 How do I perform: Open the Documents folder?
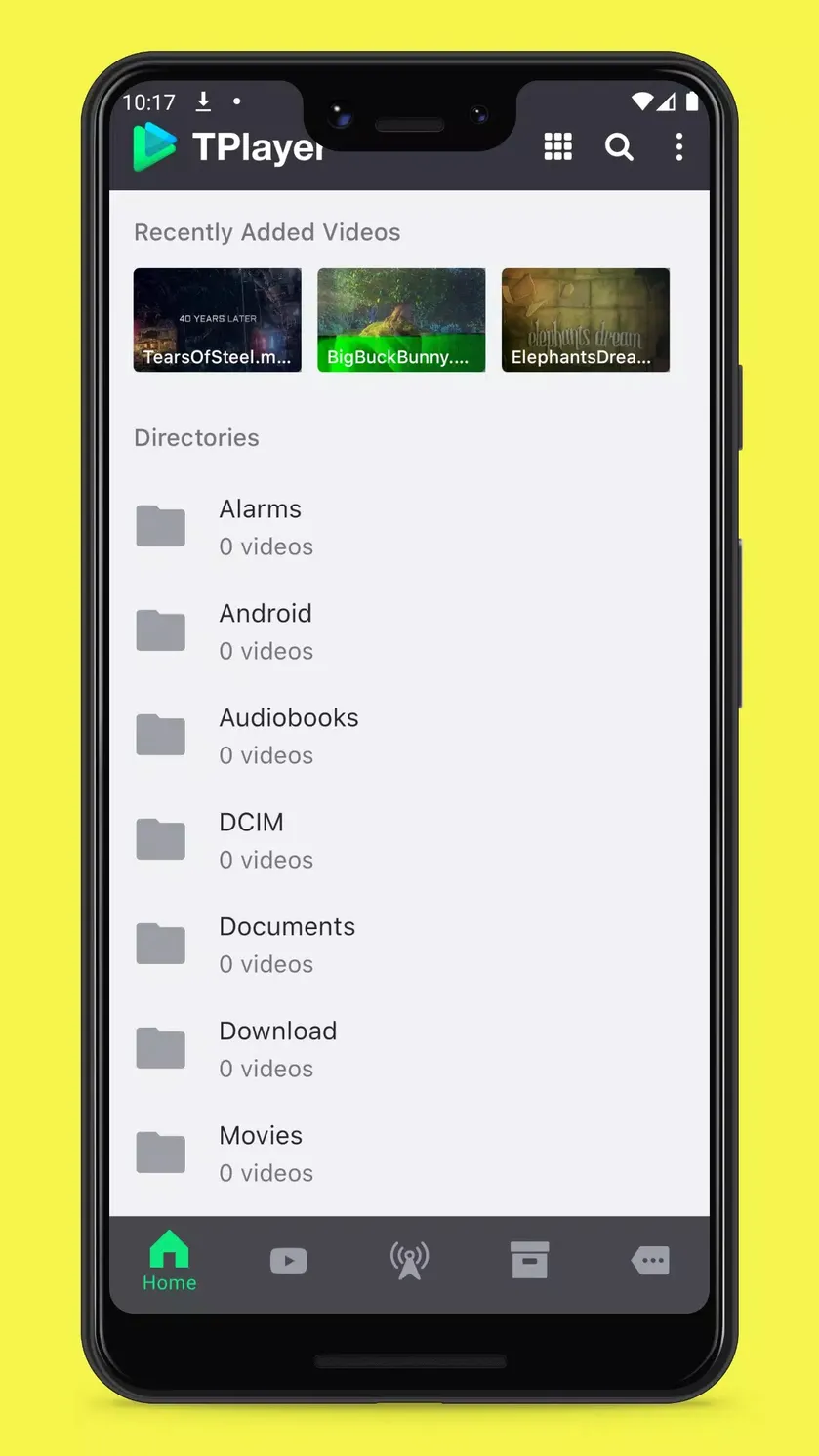click(409, 945)
